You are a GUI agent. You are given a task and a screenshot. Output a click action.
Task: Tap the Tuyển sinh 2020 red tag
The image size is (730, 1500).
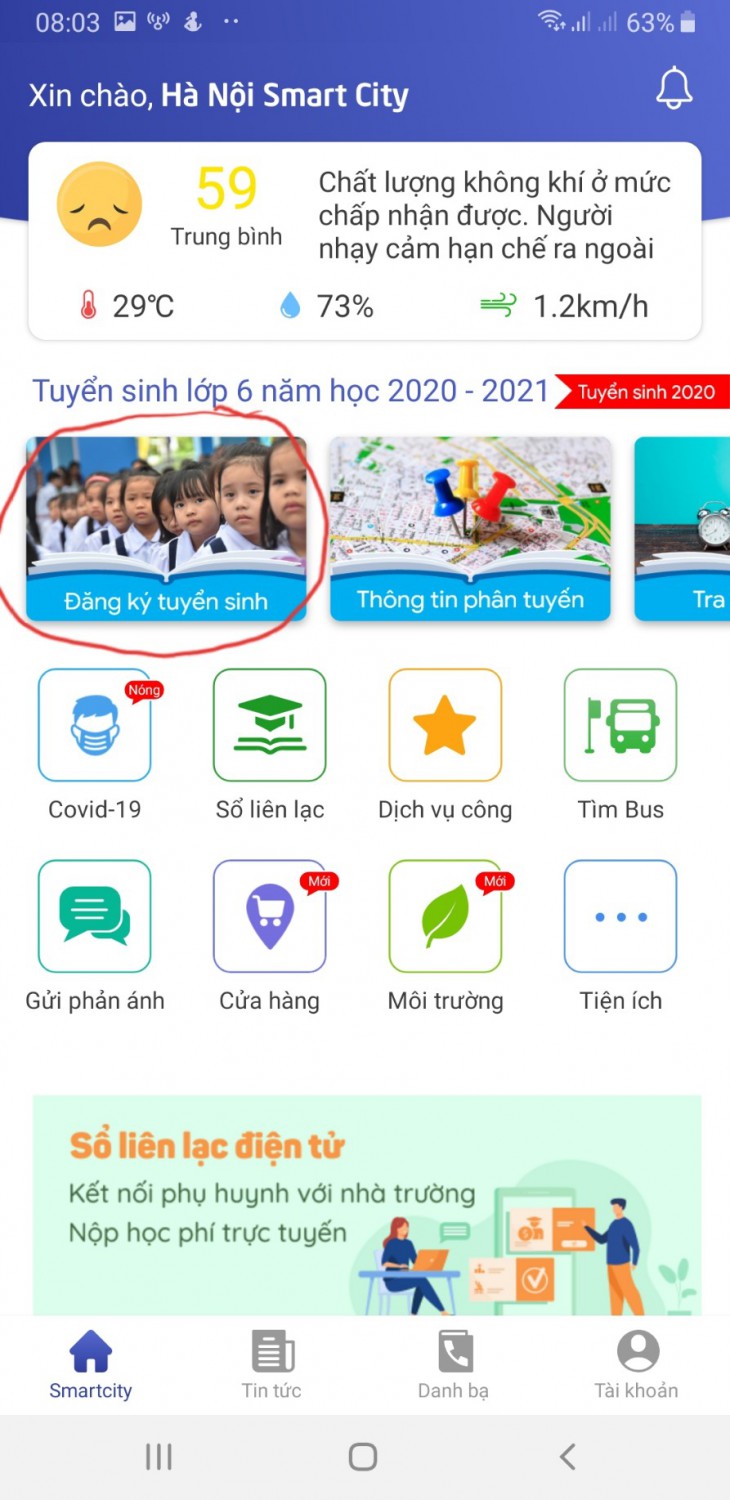pyautogui.click(x=645, y=392)
